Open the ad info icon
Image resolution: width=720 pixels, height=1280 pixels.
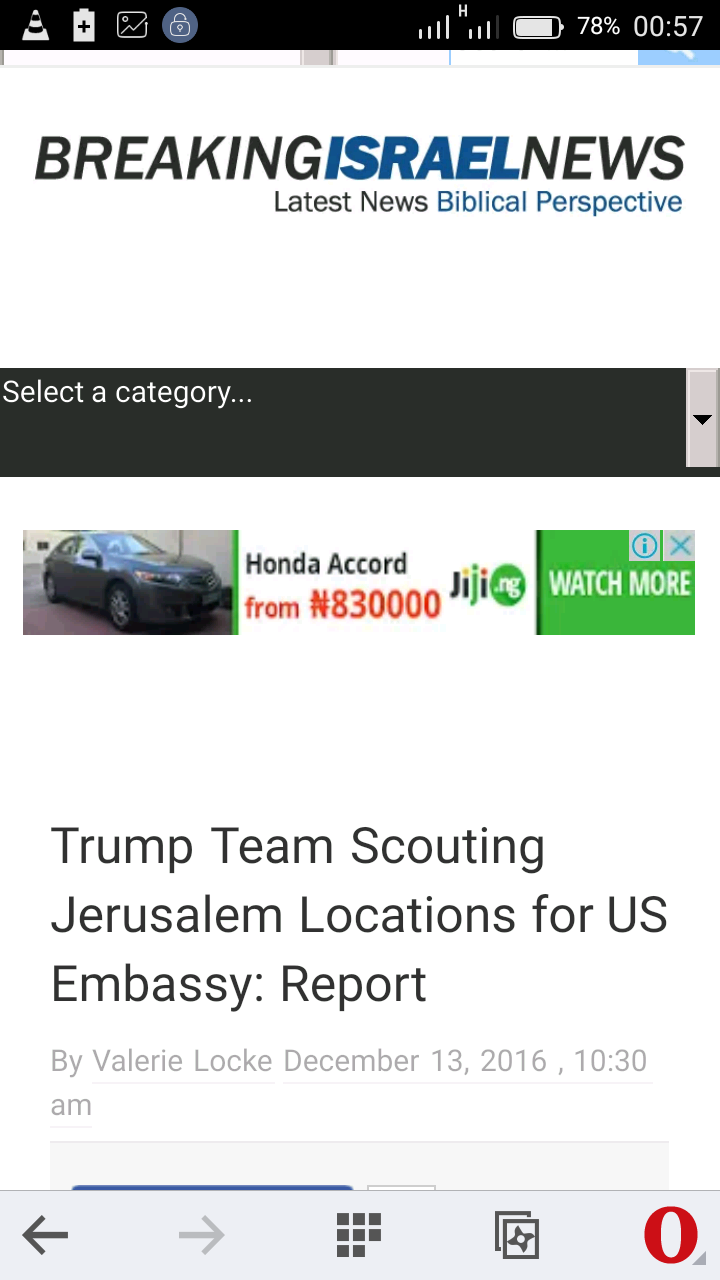[x=645, y=545]
